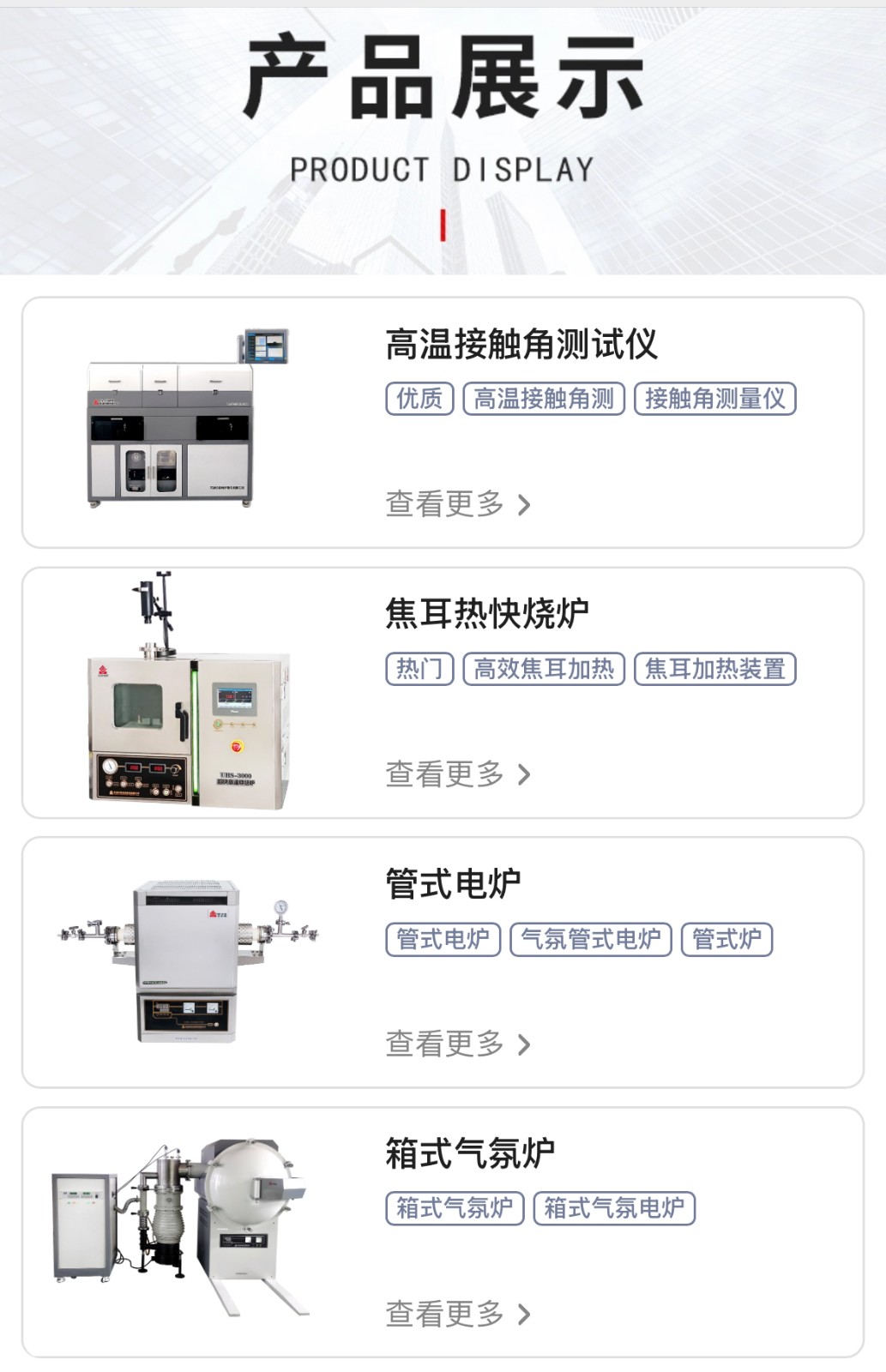
Task: Open the 管式电炉 product picture
Action: click(x=189, y=960)
